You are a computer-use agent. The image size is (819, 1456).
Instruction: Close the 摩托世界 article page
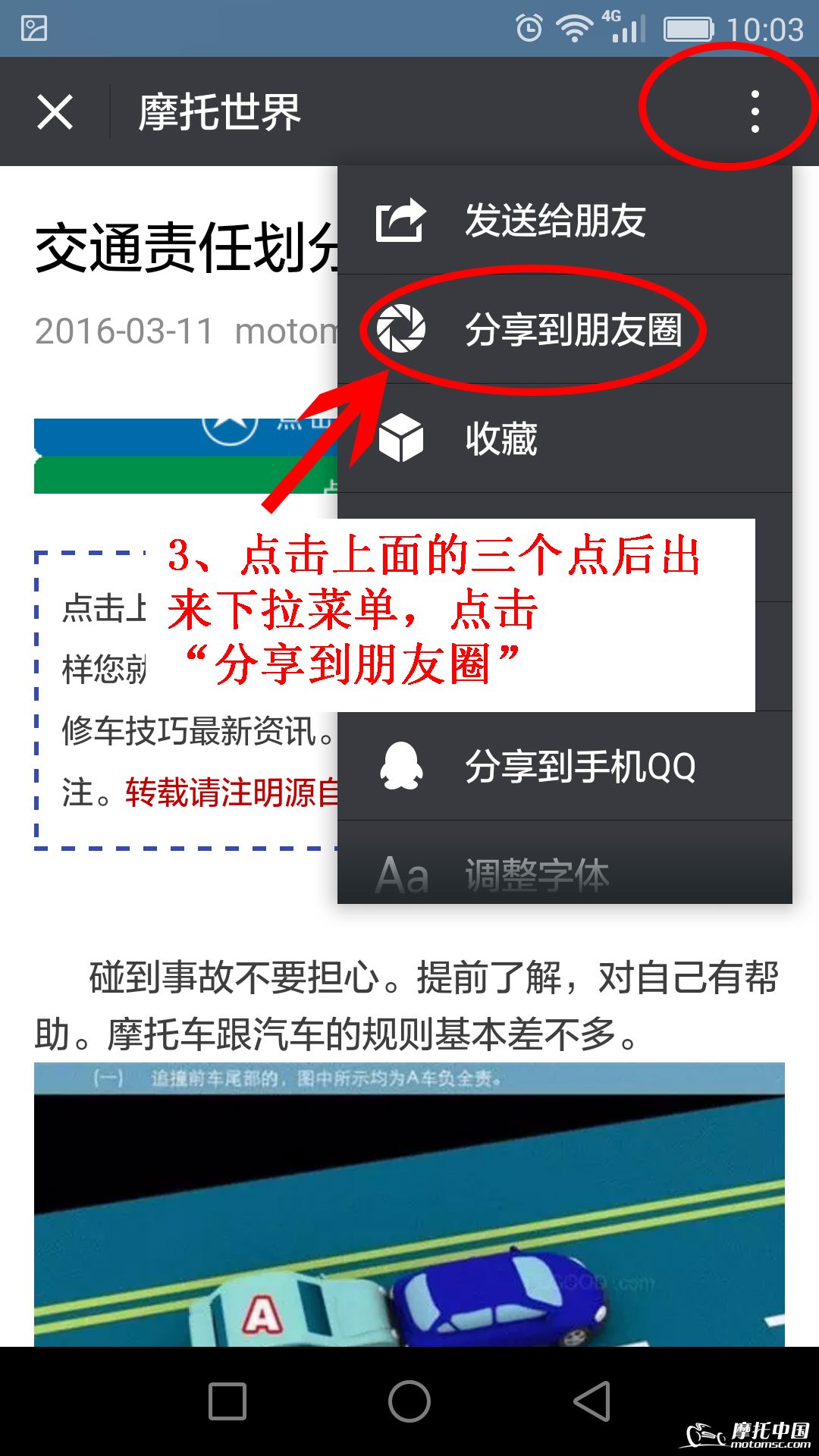tap(55, 112)
